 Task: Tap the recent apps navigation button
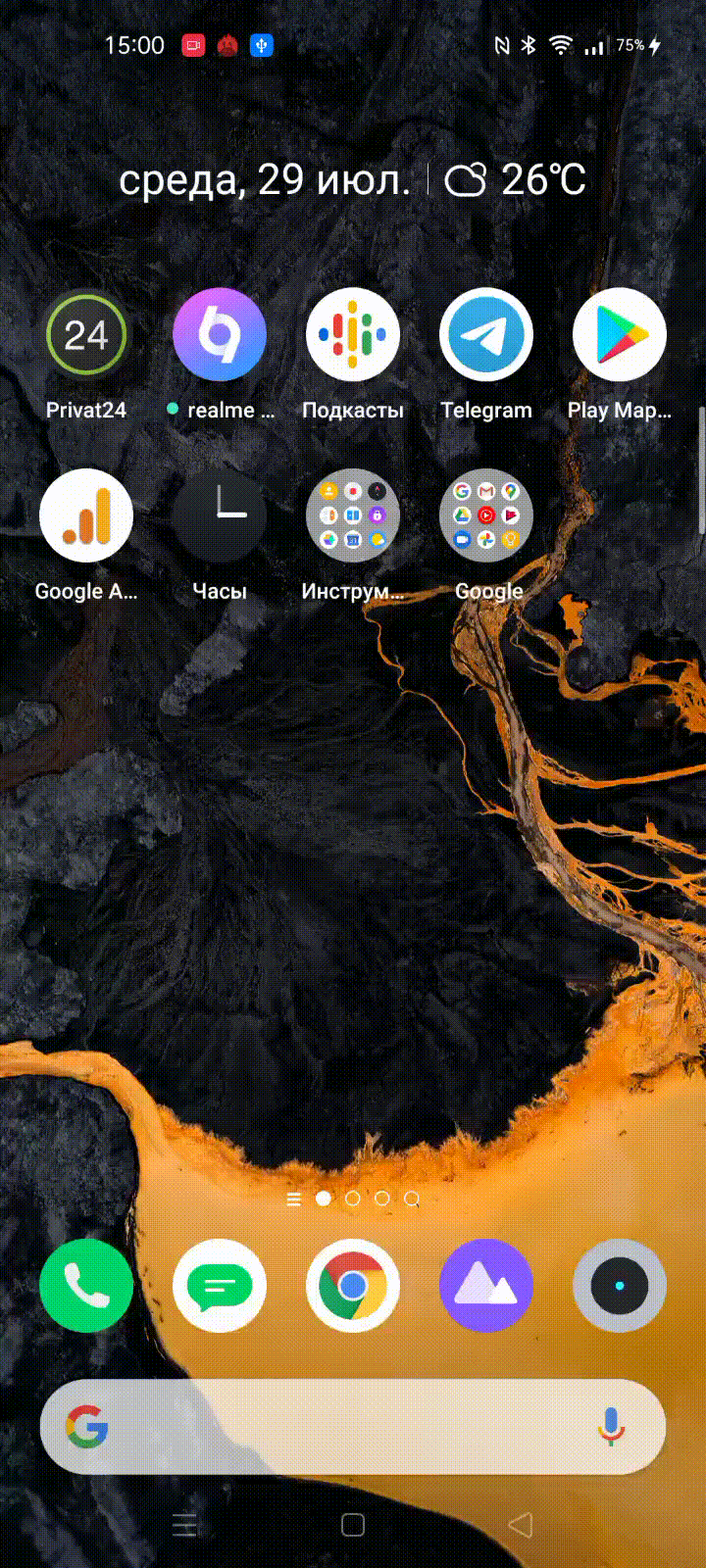tap(185, 1525)
